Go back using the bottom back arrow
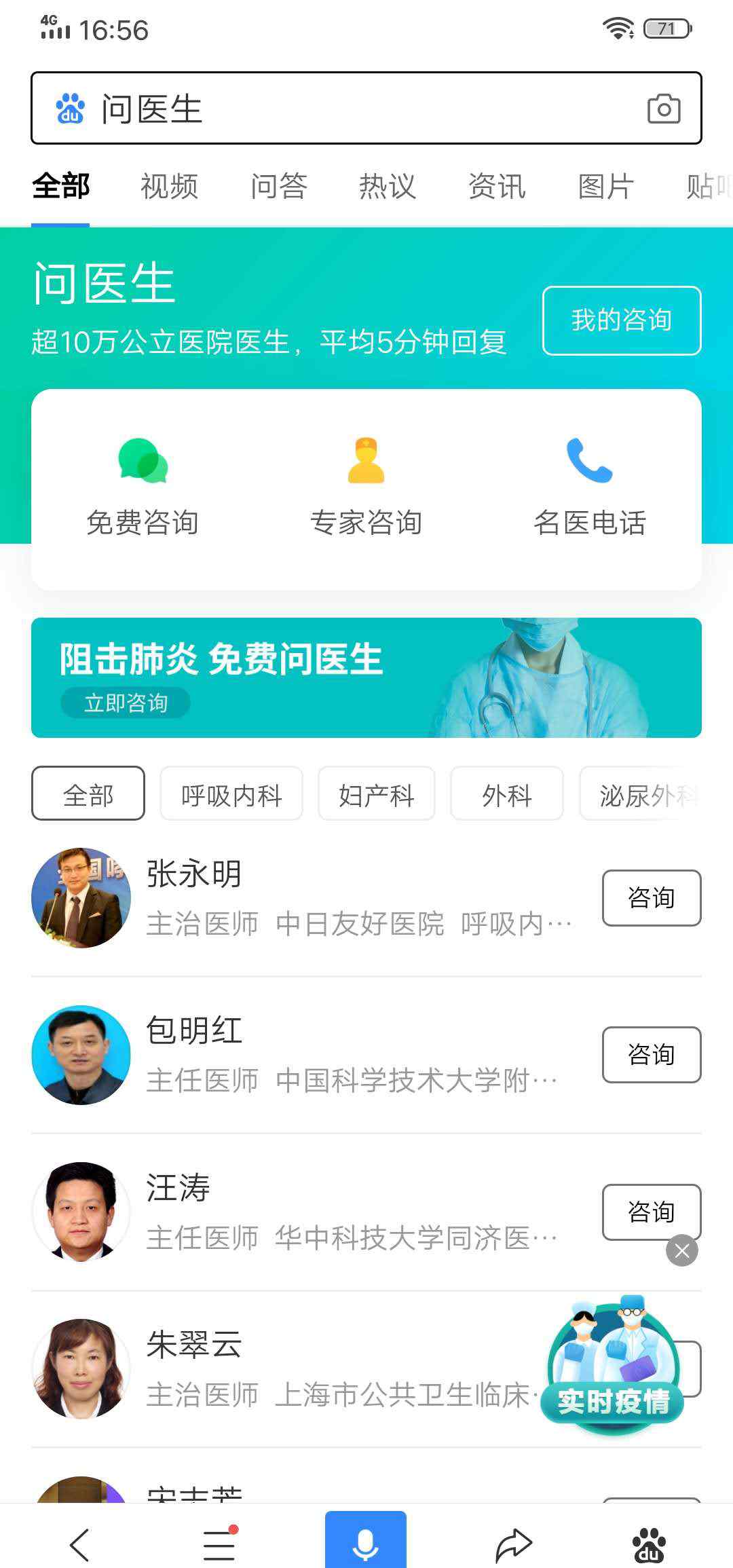 pos(80,1544)
